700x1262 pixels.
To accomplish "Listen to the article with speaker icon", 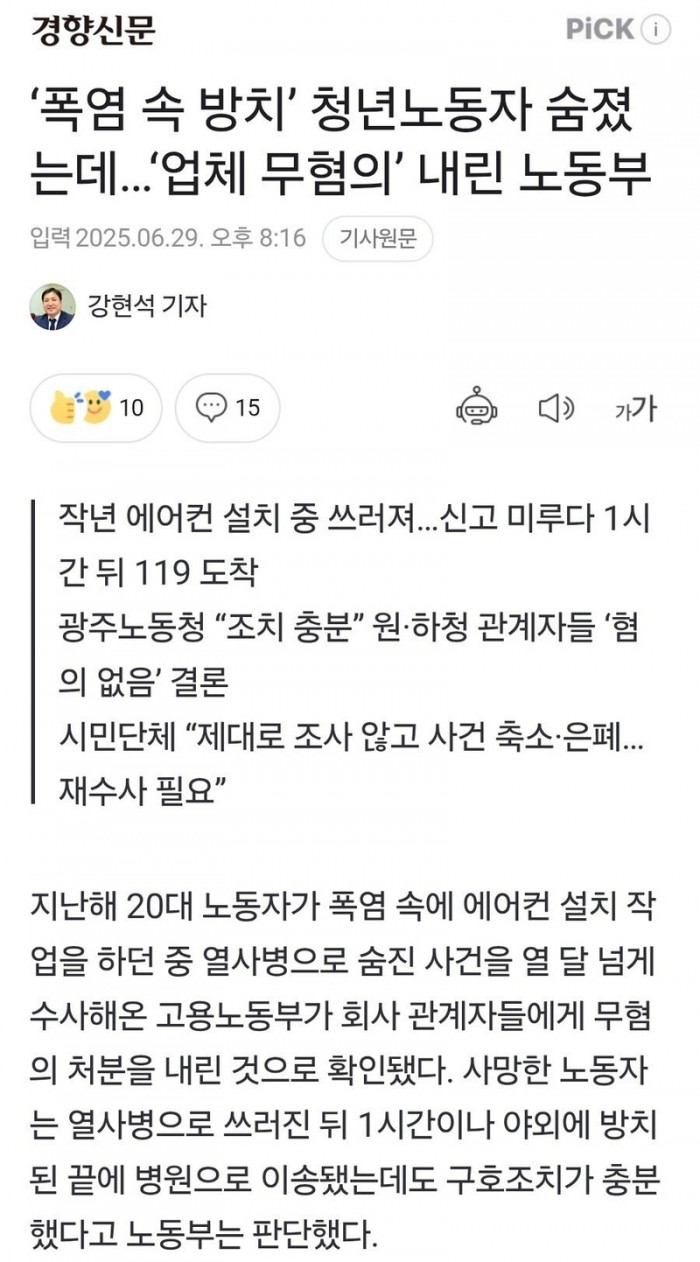I will tap(556, 408).
